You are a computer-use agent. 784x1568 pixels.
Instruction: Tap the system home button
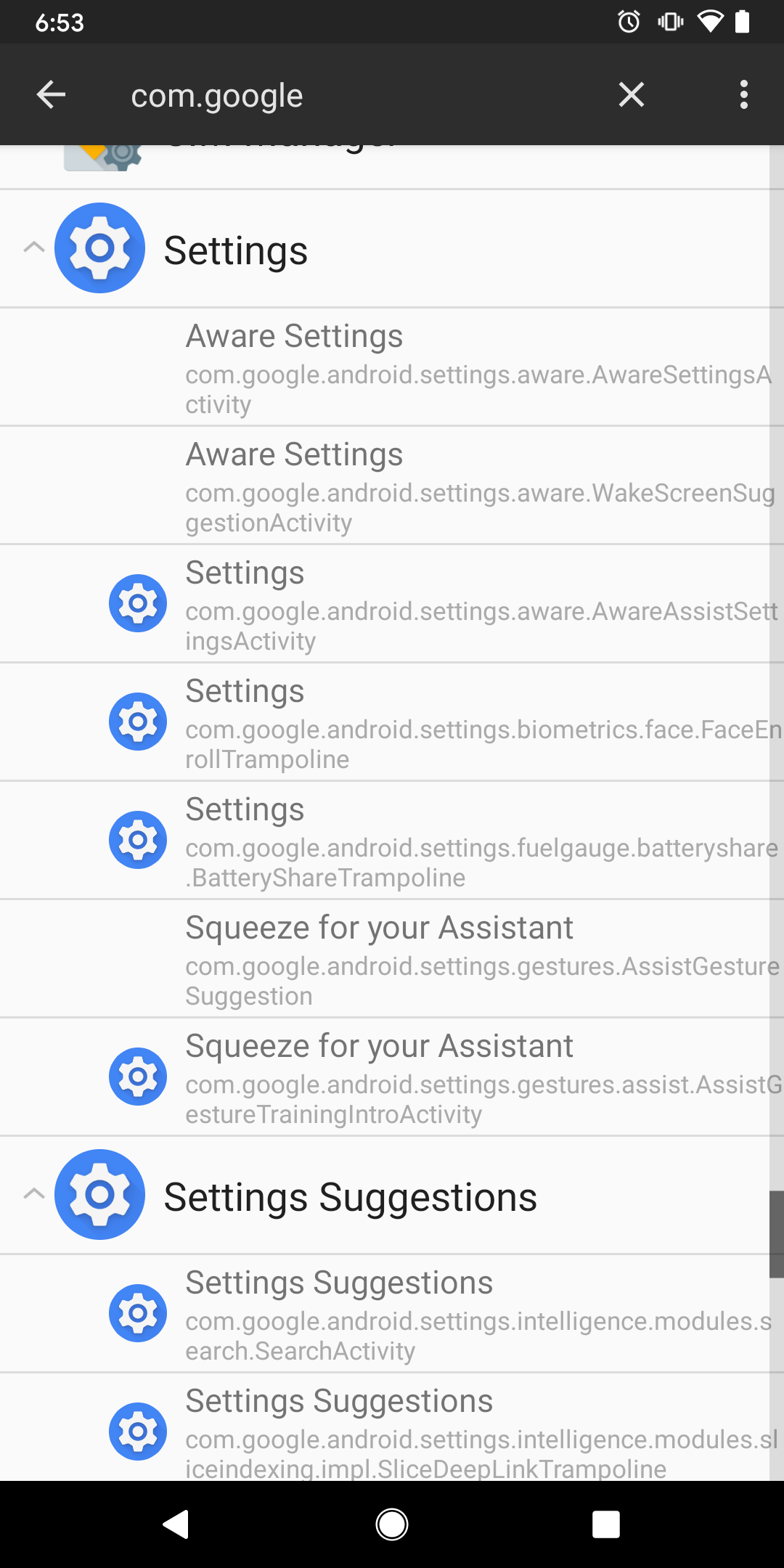tap(392, 1524)
